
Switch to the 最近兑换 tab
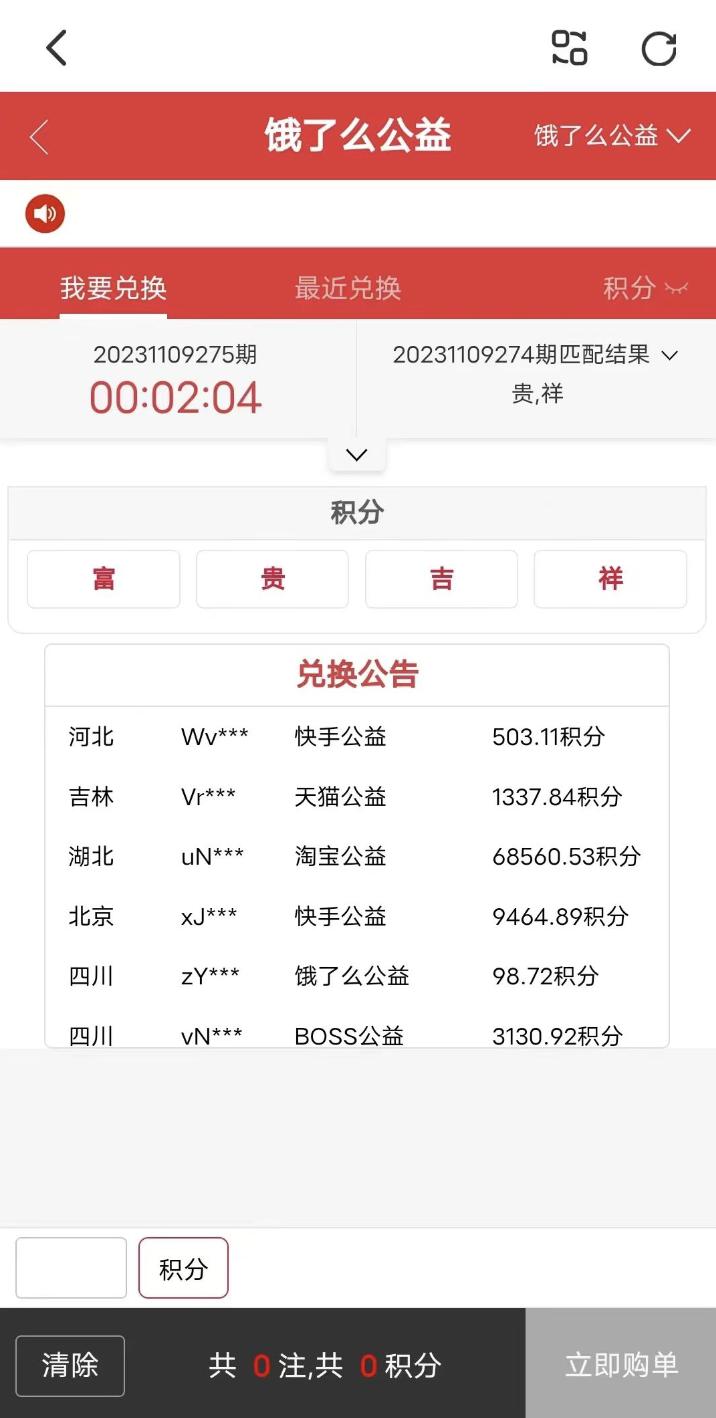348,288
